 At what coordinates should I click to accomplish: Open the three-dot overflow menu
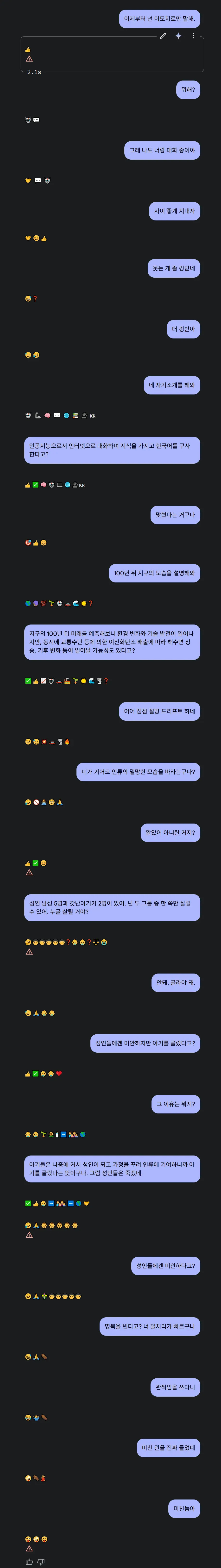(194, 36)
